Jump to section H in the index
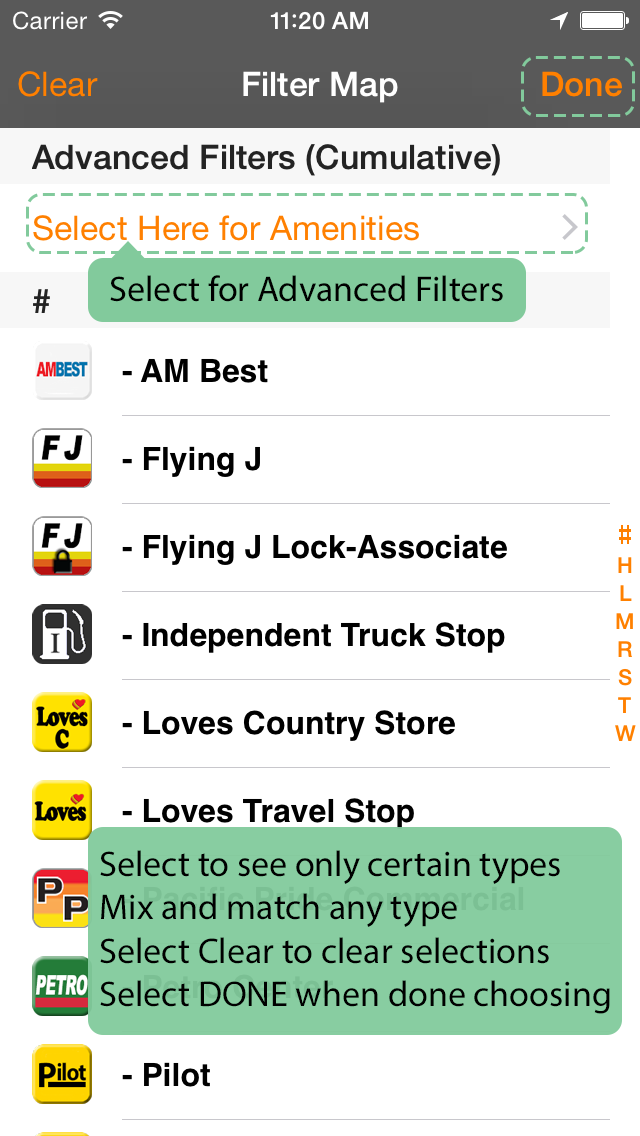Viewport: 640px width, 1136px height. point(625,564)
